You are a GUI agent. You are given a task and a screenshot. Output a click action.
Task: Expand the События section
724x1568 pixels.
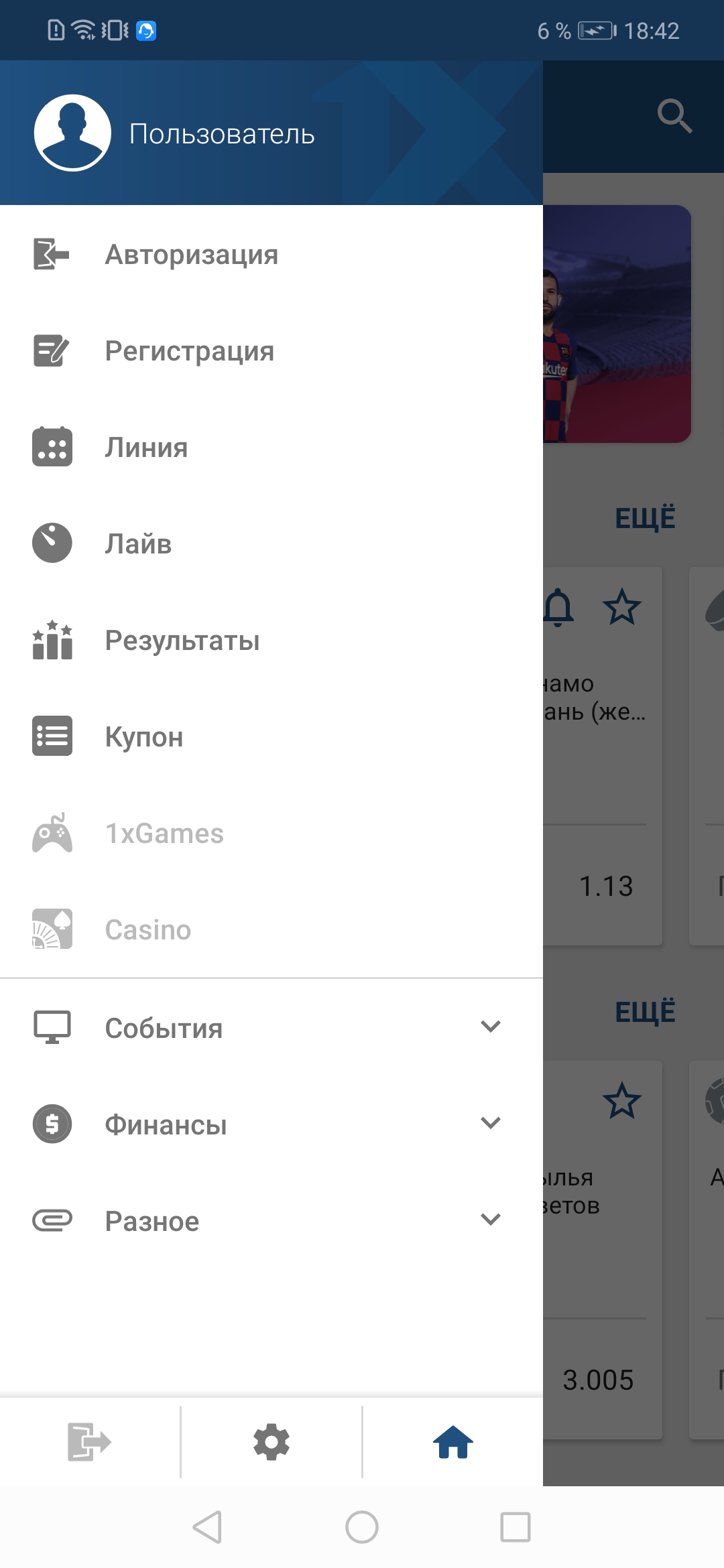pos(271,1027)
